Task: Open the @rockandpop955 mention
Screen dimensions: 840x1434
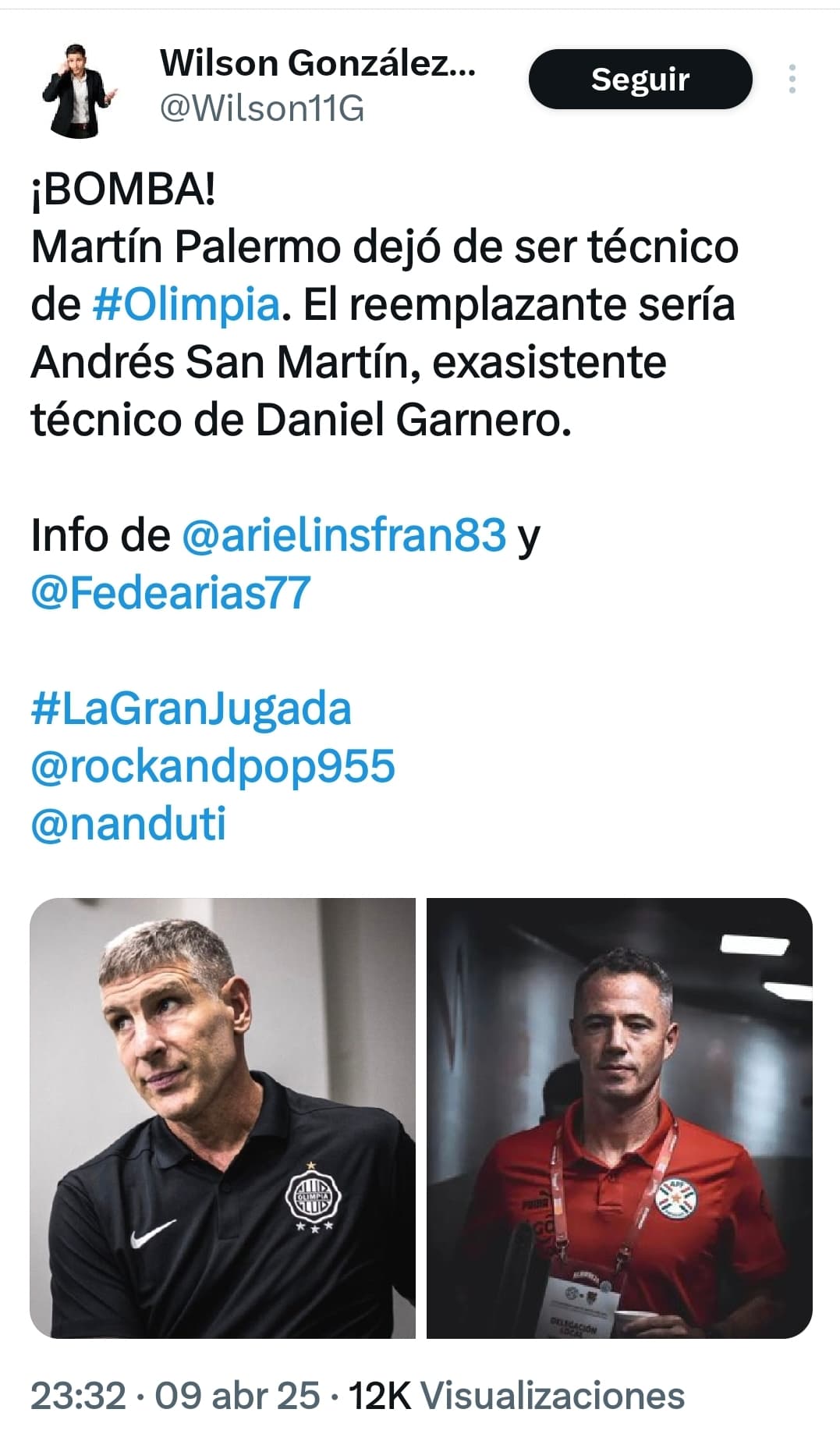Action: pos(213,766)
